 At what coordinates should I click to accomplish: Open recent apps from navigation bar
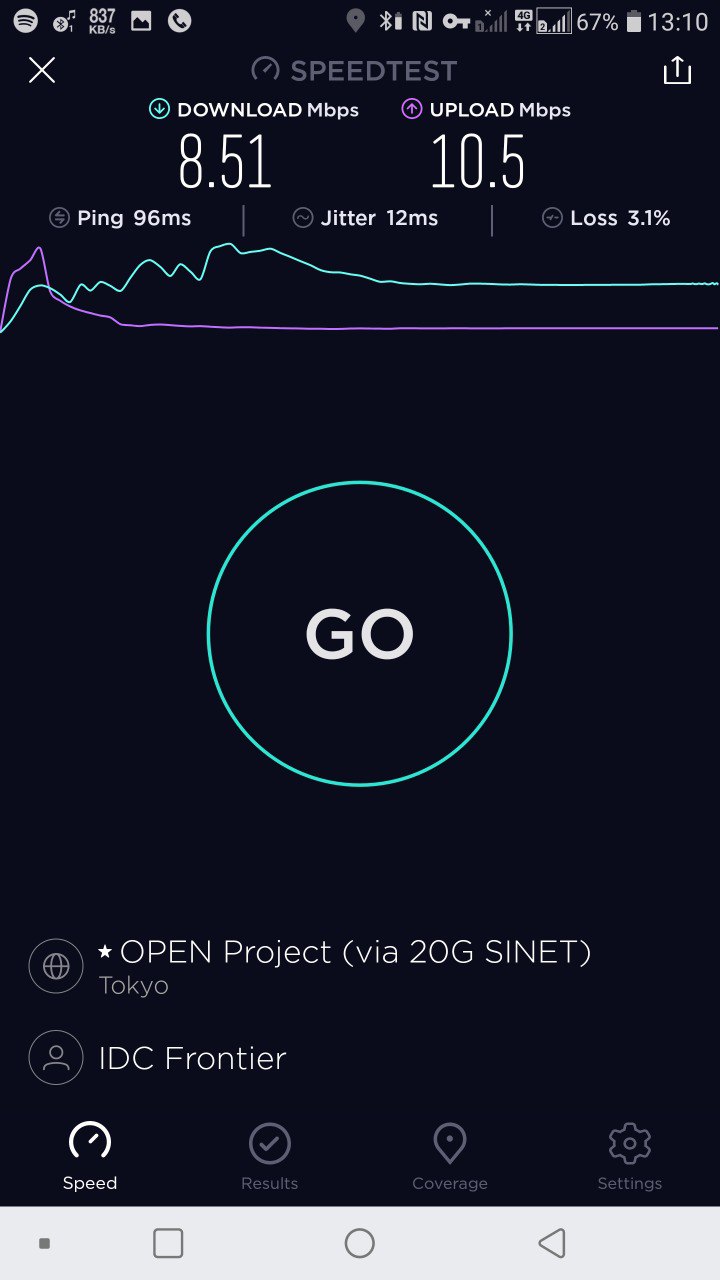pyautogui.click(x=168, y=1243)
